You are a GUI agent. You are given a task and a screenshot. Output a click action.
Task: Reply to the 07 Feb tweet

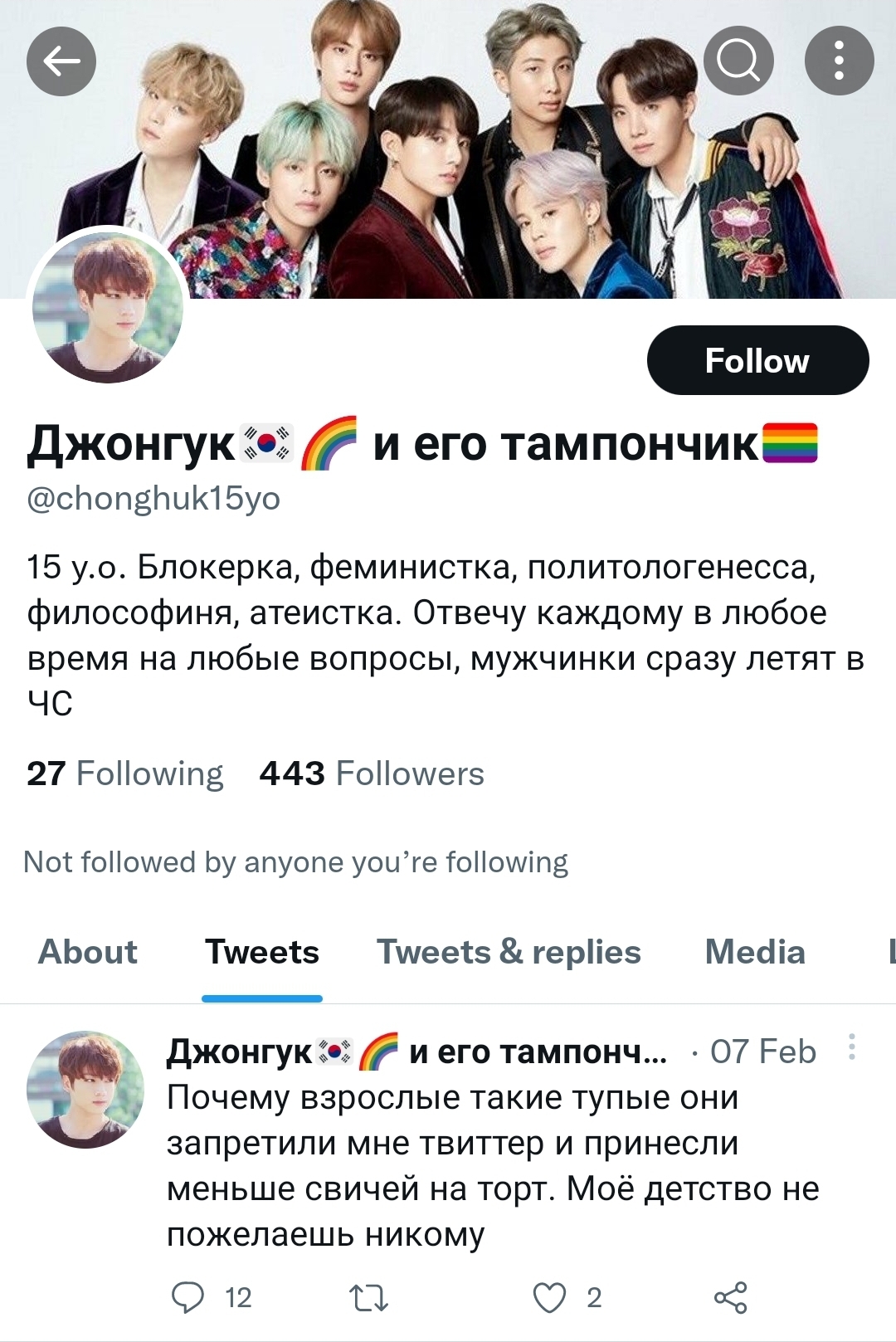[x=187, y=1297]
